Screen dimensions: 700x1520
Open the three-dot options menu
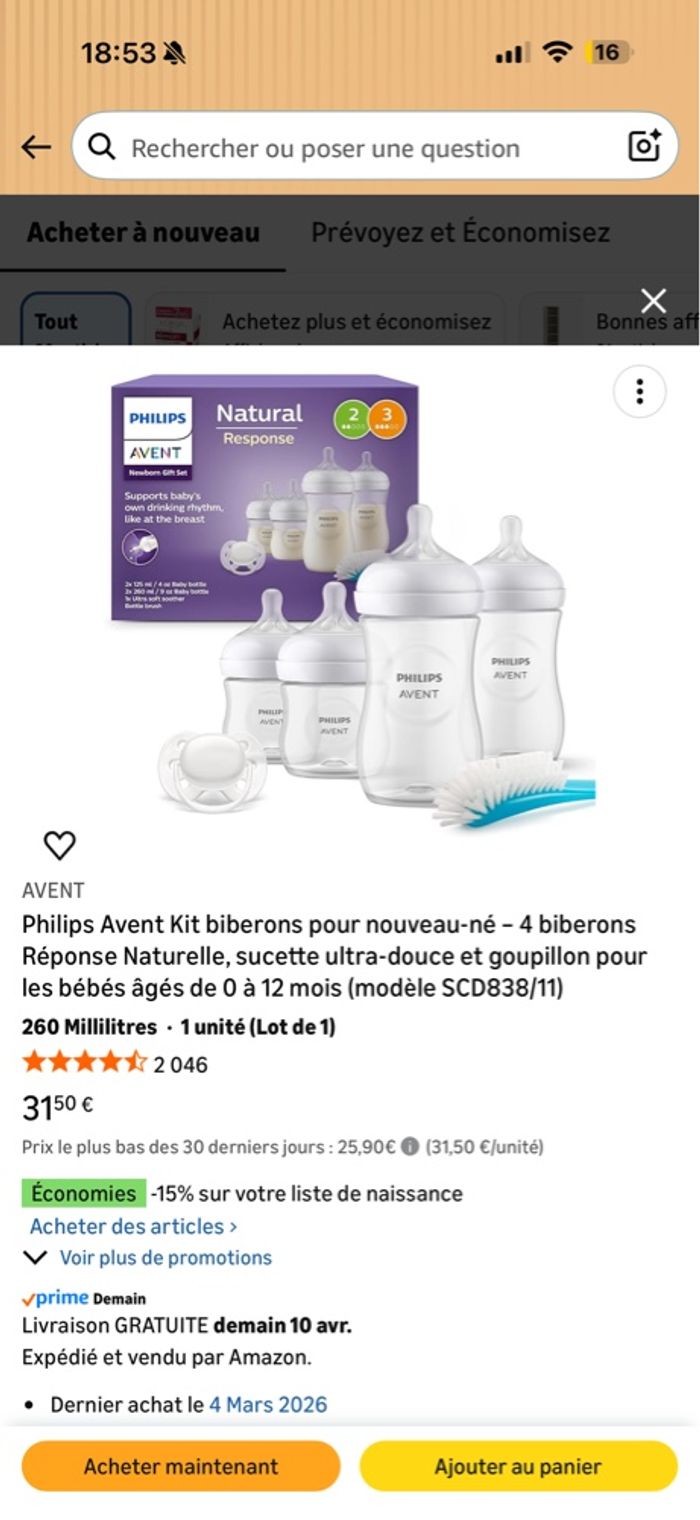[639, 391]
